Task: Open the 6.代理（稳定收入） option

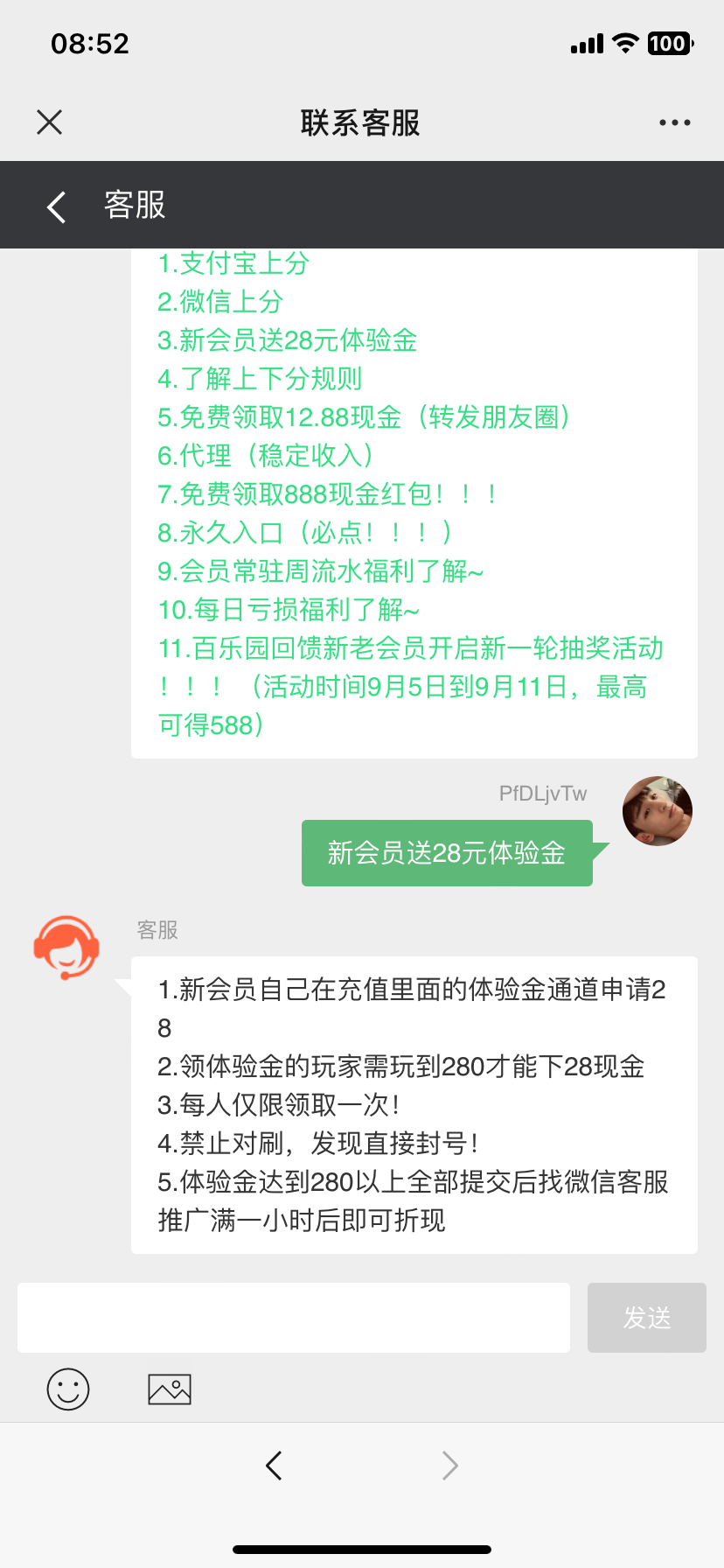Action: (266, 456)
